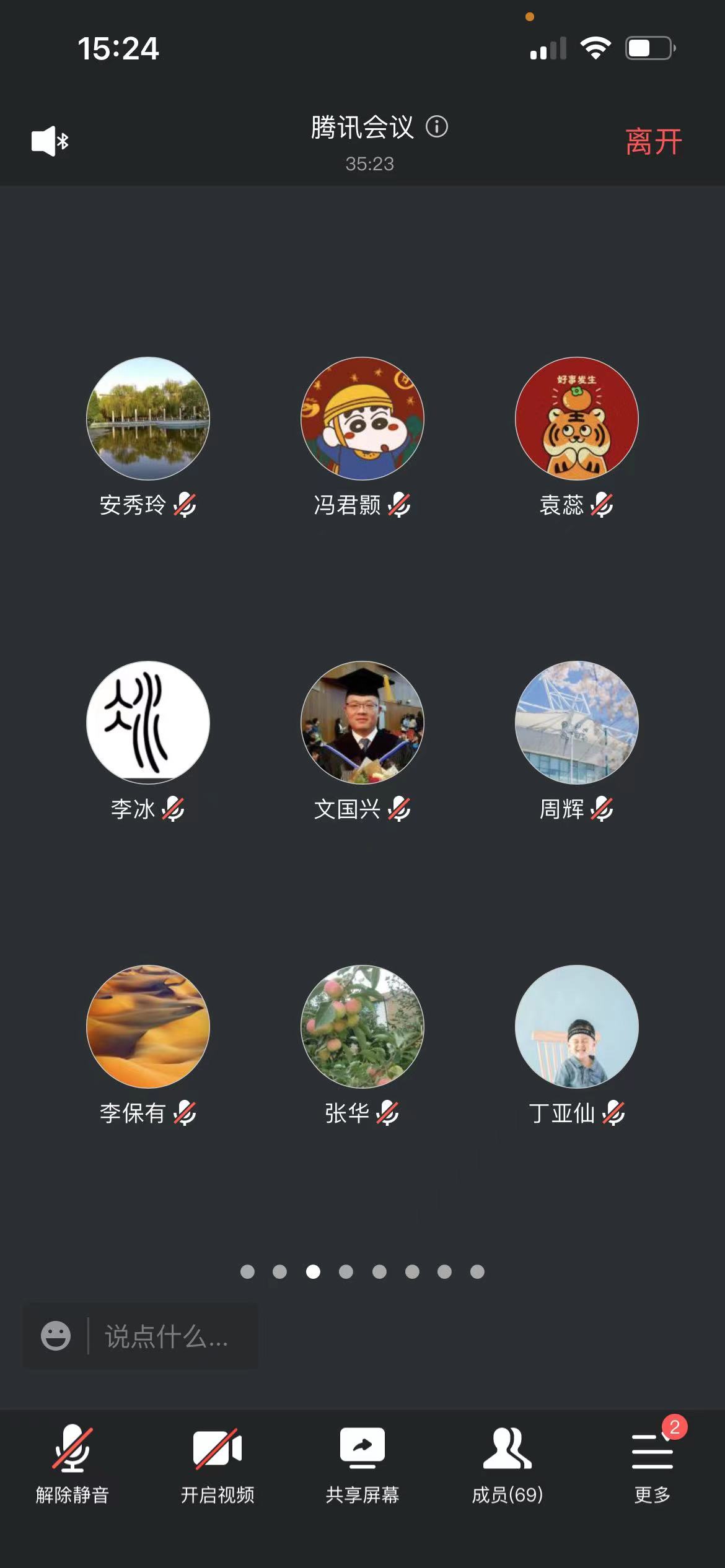Tap participant 文国兴's avatar
This screenshot has width=725, height=1568.
tap(362, 723)
